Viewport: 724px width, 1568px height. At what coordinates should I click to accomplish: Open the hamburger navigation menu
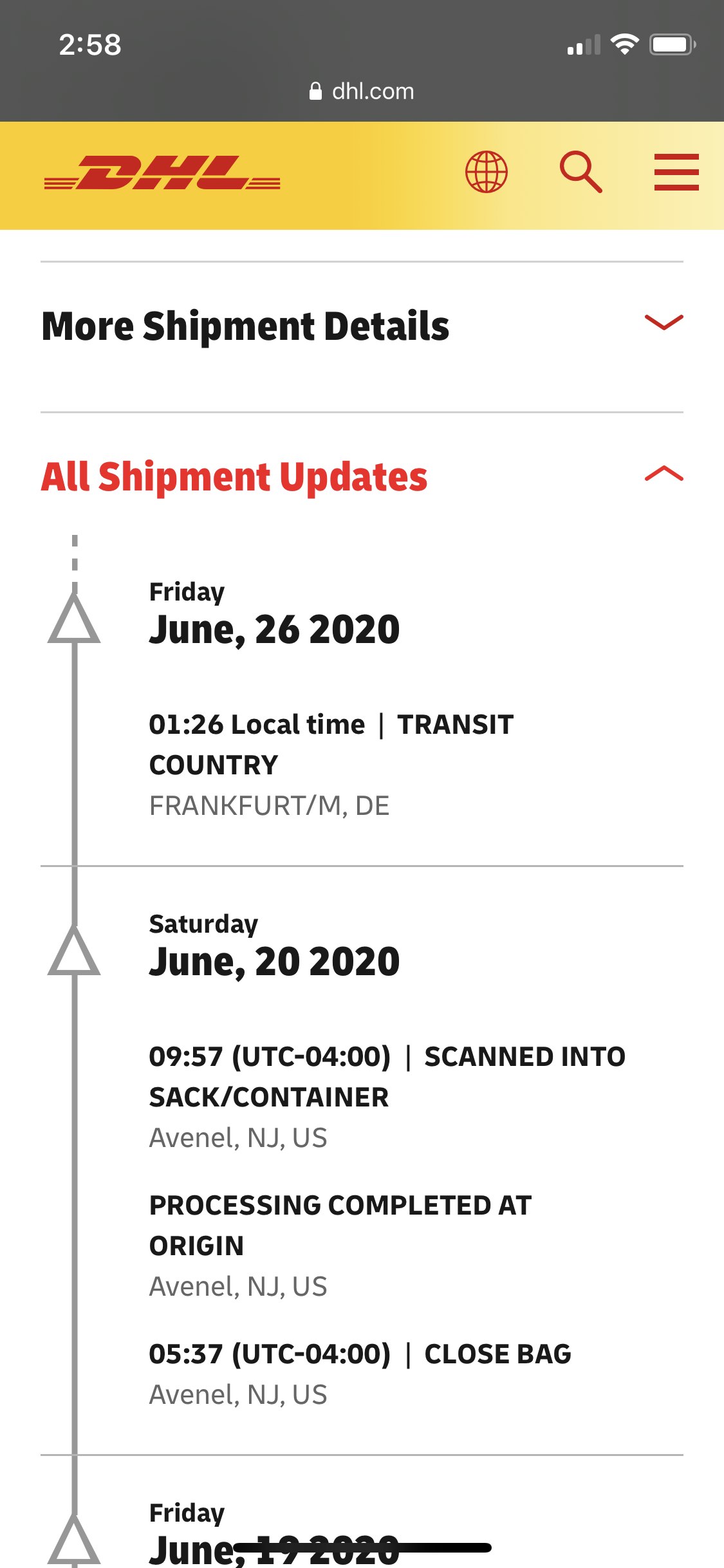pos(676,172)
